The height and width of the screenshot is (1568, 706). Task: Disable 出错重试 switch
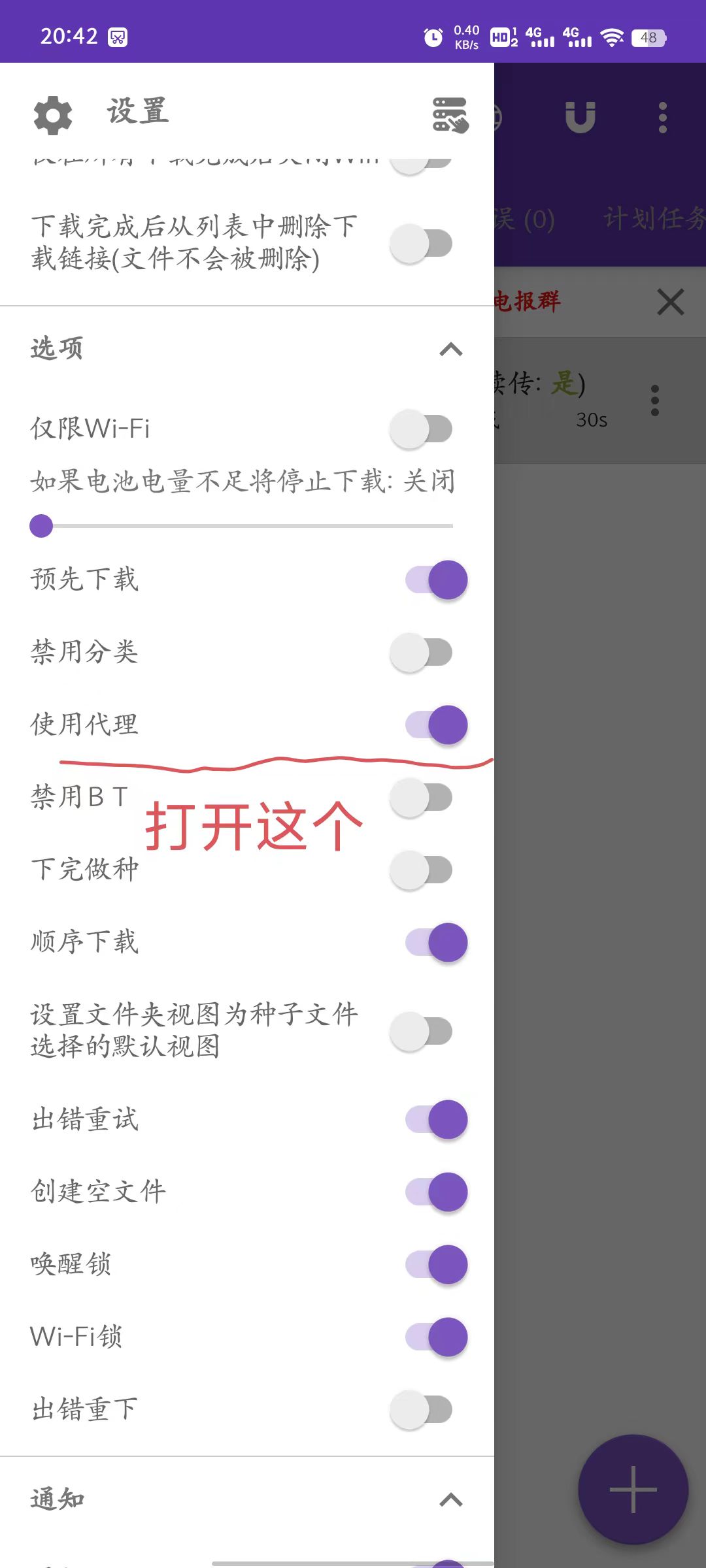(x=436, y=1119)
